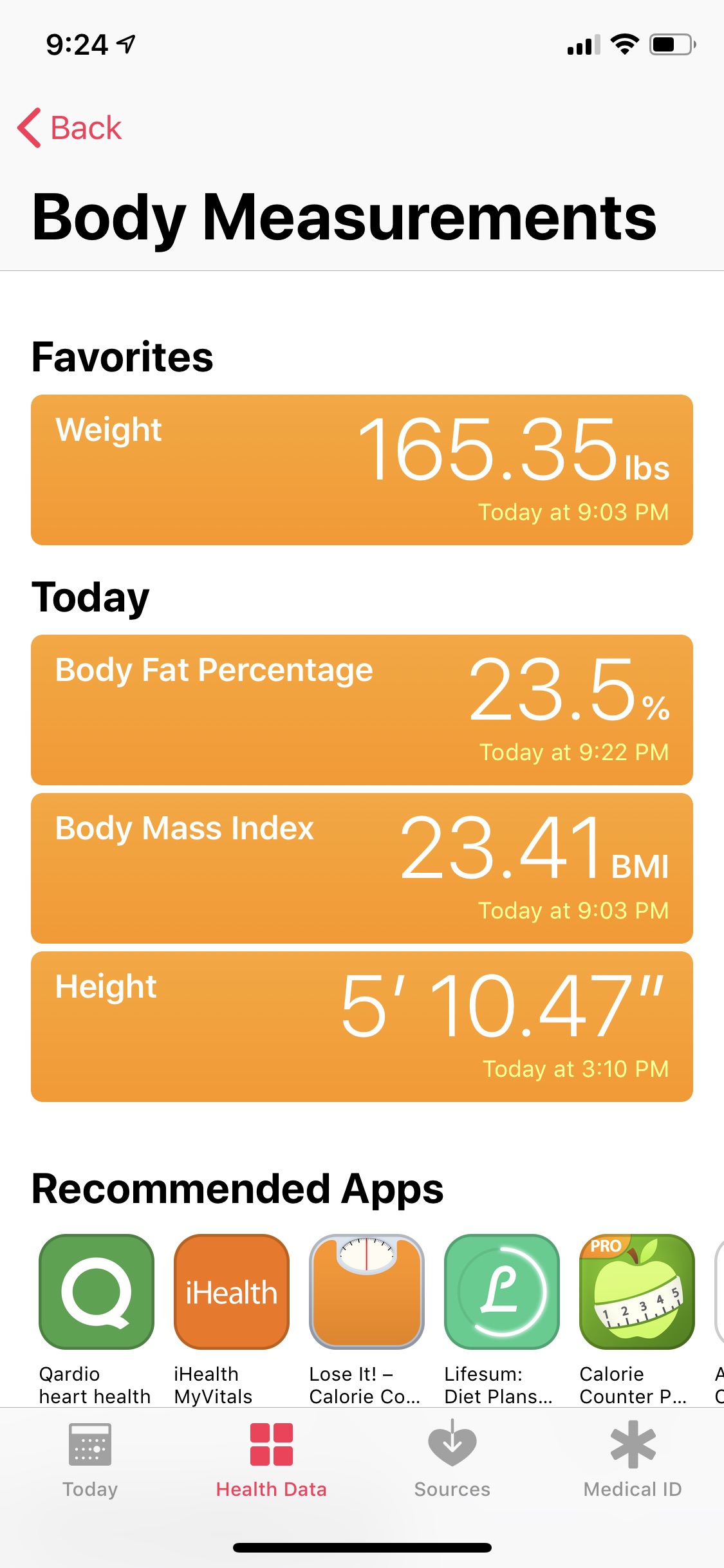The width and height of the screenshot is (724, 1568).
Task: Select the Calorie Counter PRO app icon
Action: pyautogui.click(x=636, y=1292)
